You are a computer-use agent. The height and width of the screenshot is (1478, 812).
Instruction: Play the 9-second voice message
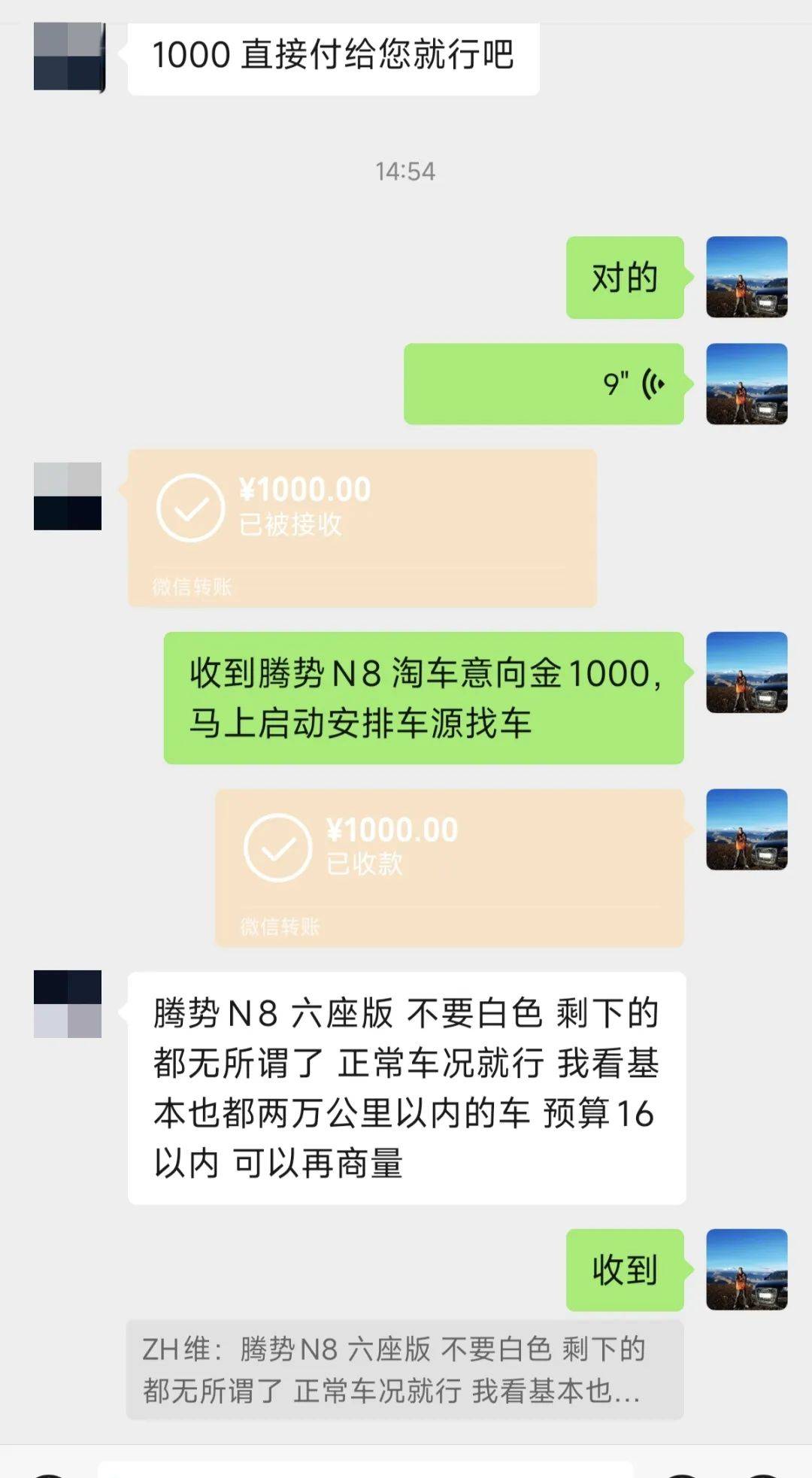[544, 384]
